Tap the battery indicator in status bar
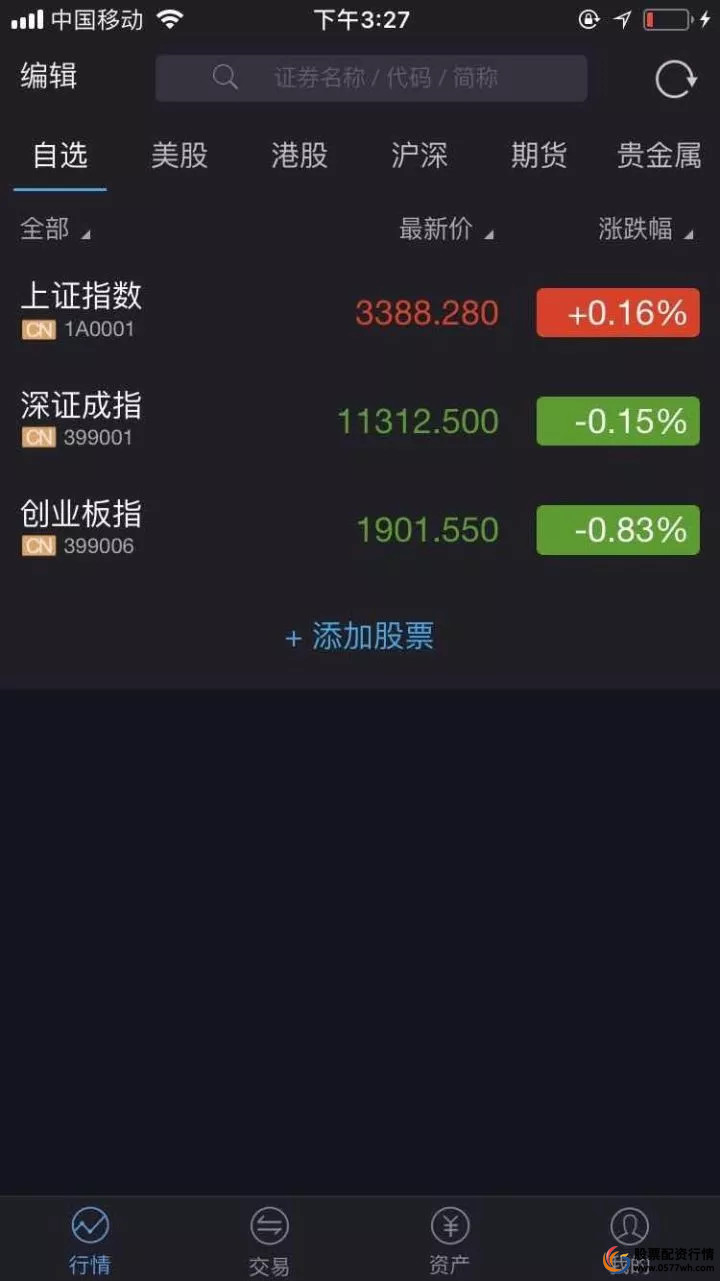 click(664, 17)
